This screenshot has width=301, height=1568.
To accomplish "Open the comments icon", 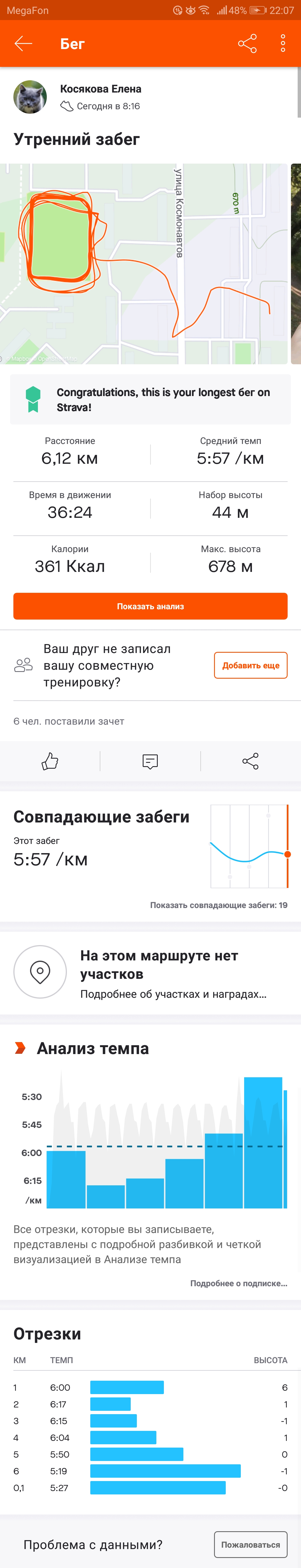I will pyautogui.click(x=150, y=761).
